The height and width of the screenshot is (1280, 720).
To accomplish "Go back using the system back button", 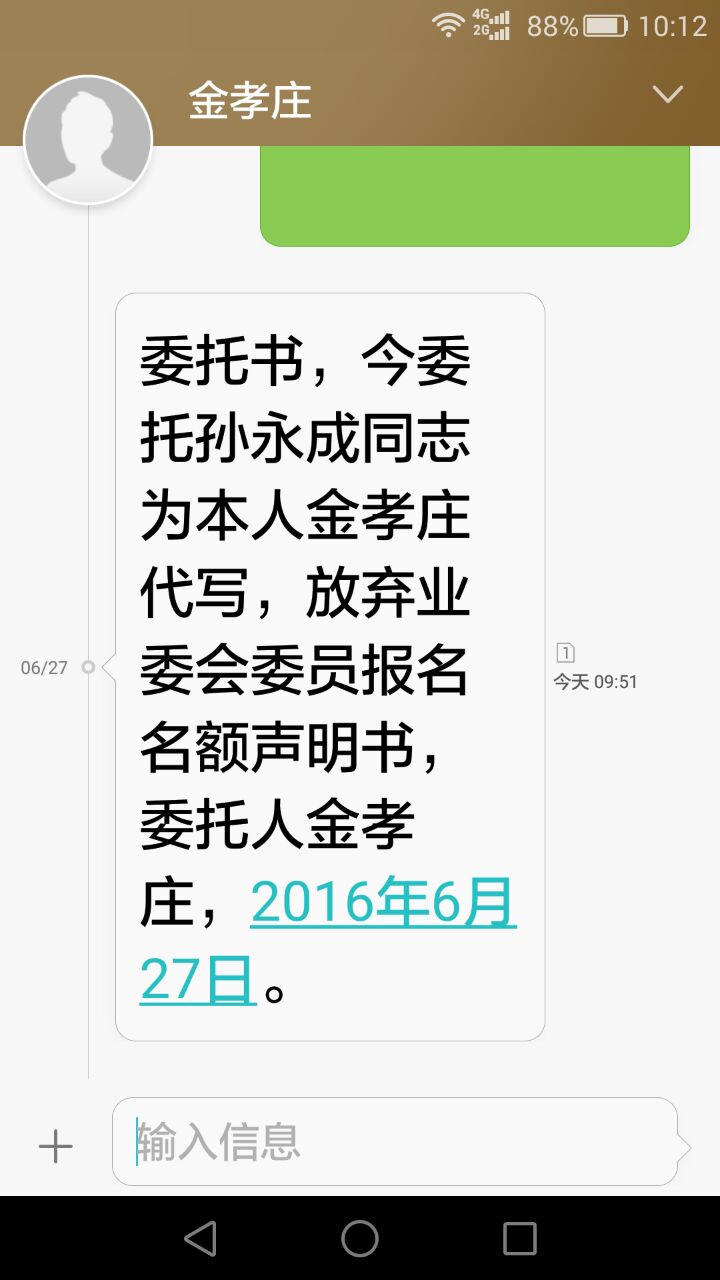I will [x=201, y=1239].
